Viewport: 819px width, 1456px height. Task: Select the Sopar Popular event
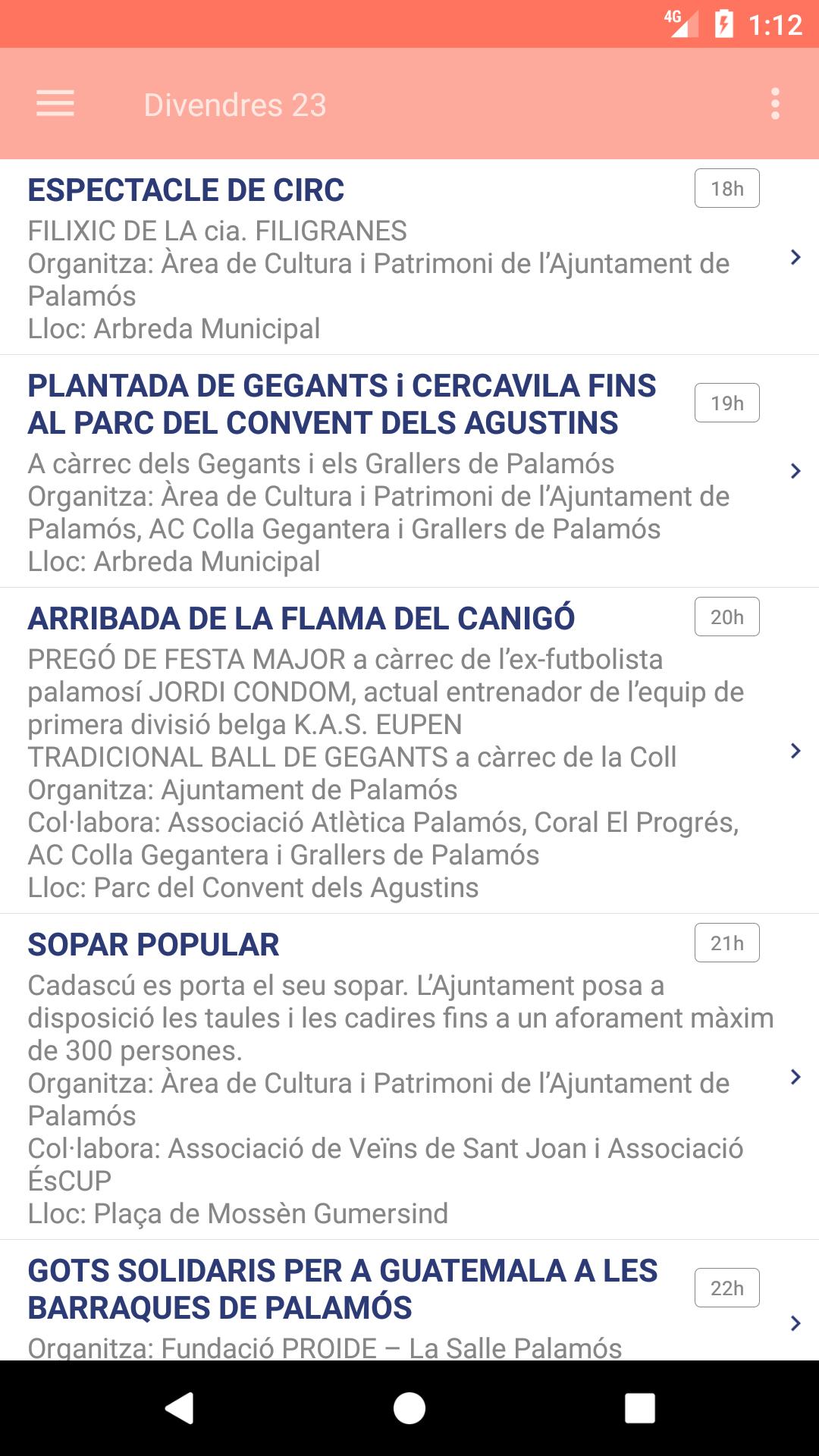(409, 1077)
